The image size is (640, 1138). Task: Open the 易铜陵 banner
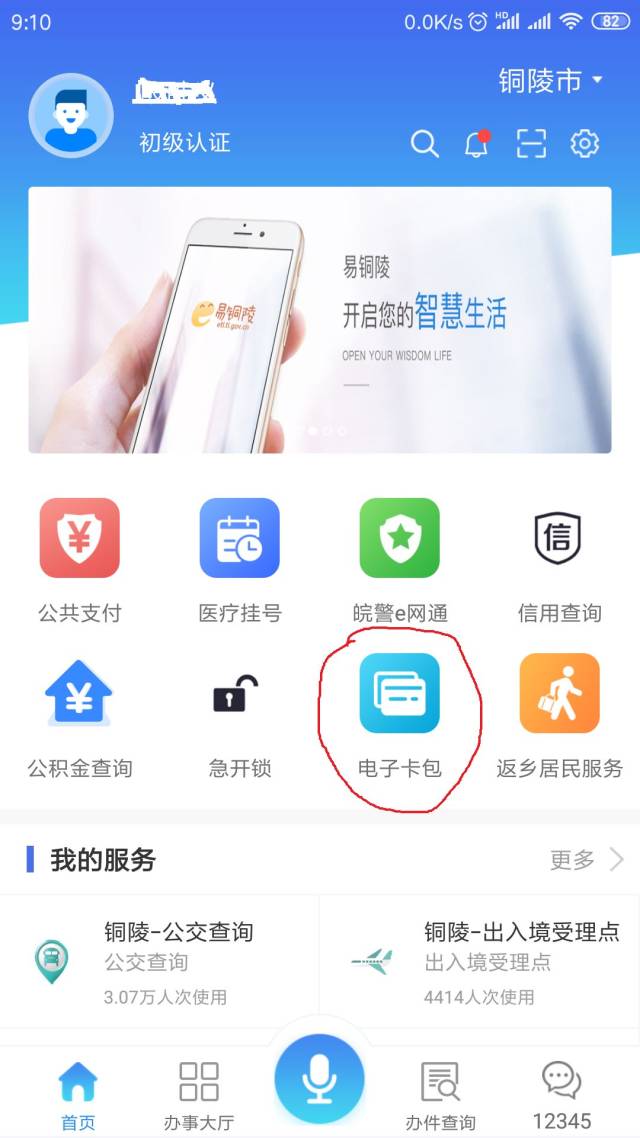320,320
